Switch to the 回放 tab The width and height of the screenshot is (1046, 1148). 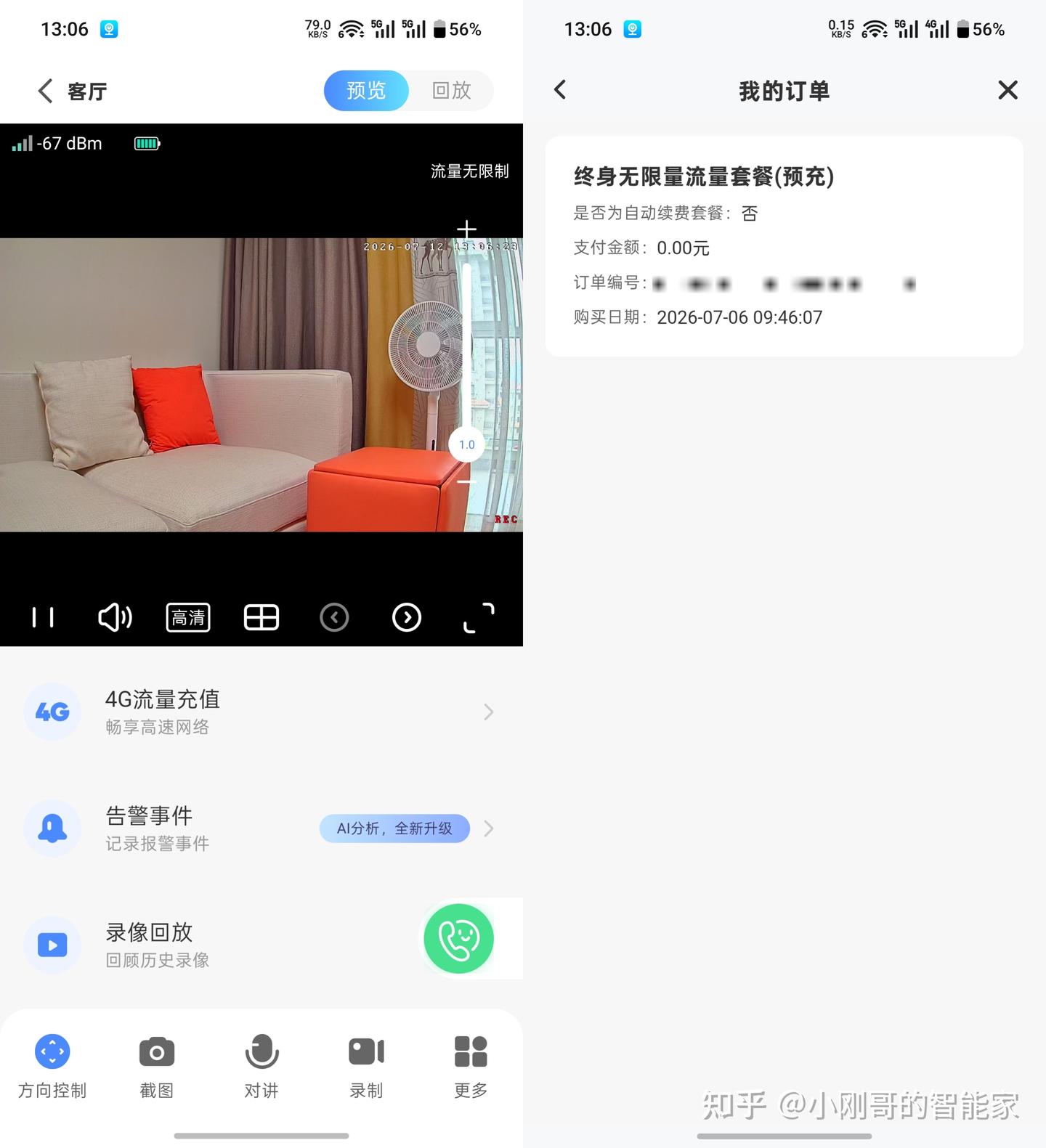click(451, 91)
